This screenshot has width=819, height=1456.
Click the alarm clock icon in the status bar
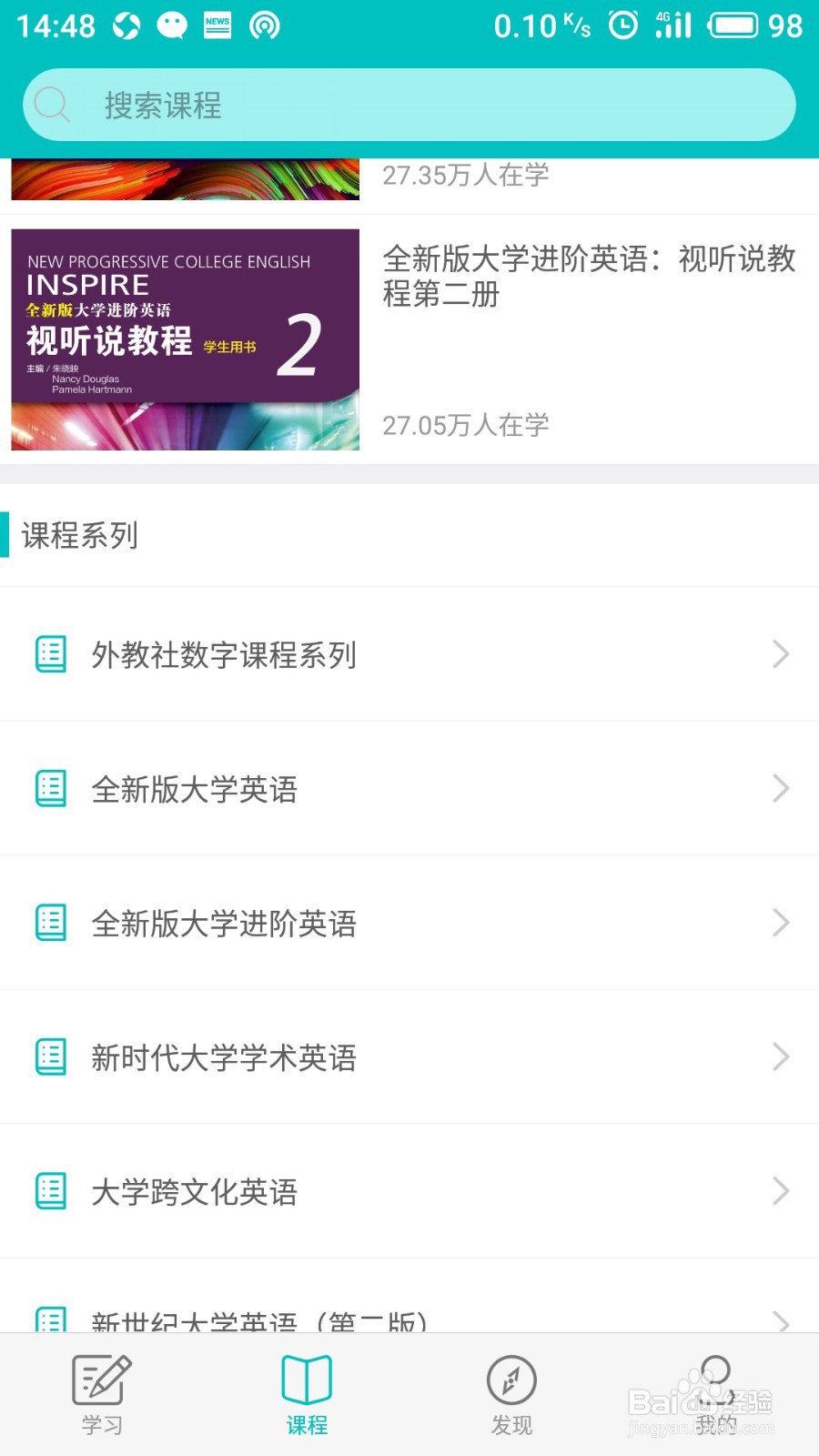[622, 25]
